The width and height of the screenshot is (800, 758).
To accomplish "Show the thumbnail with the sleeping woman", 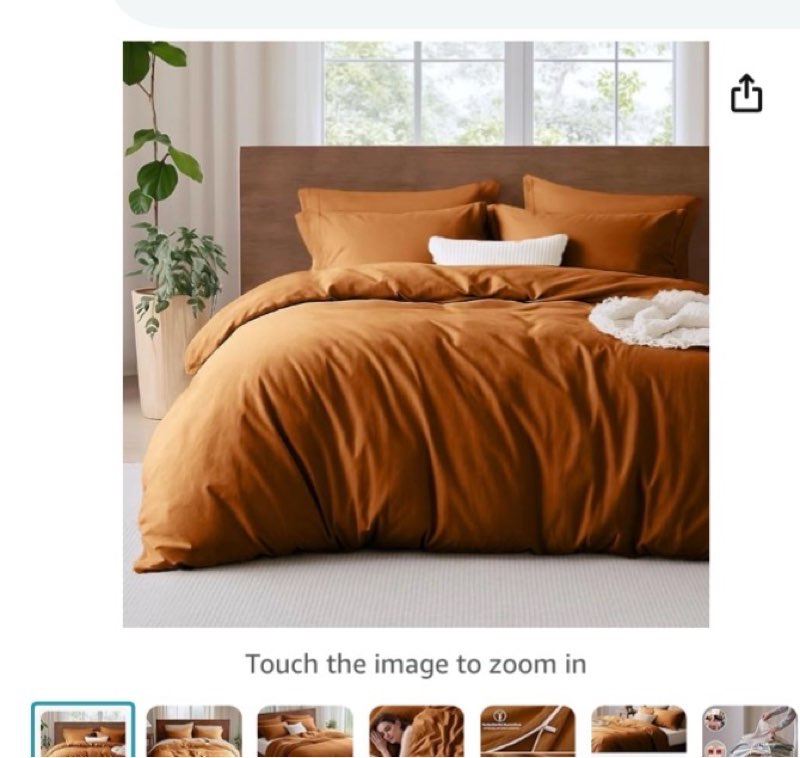I will (416, 732).
